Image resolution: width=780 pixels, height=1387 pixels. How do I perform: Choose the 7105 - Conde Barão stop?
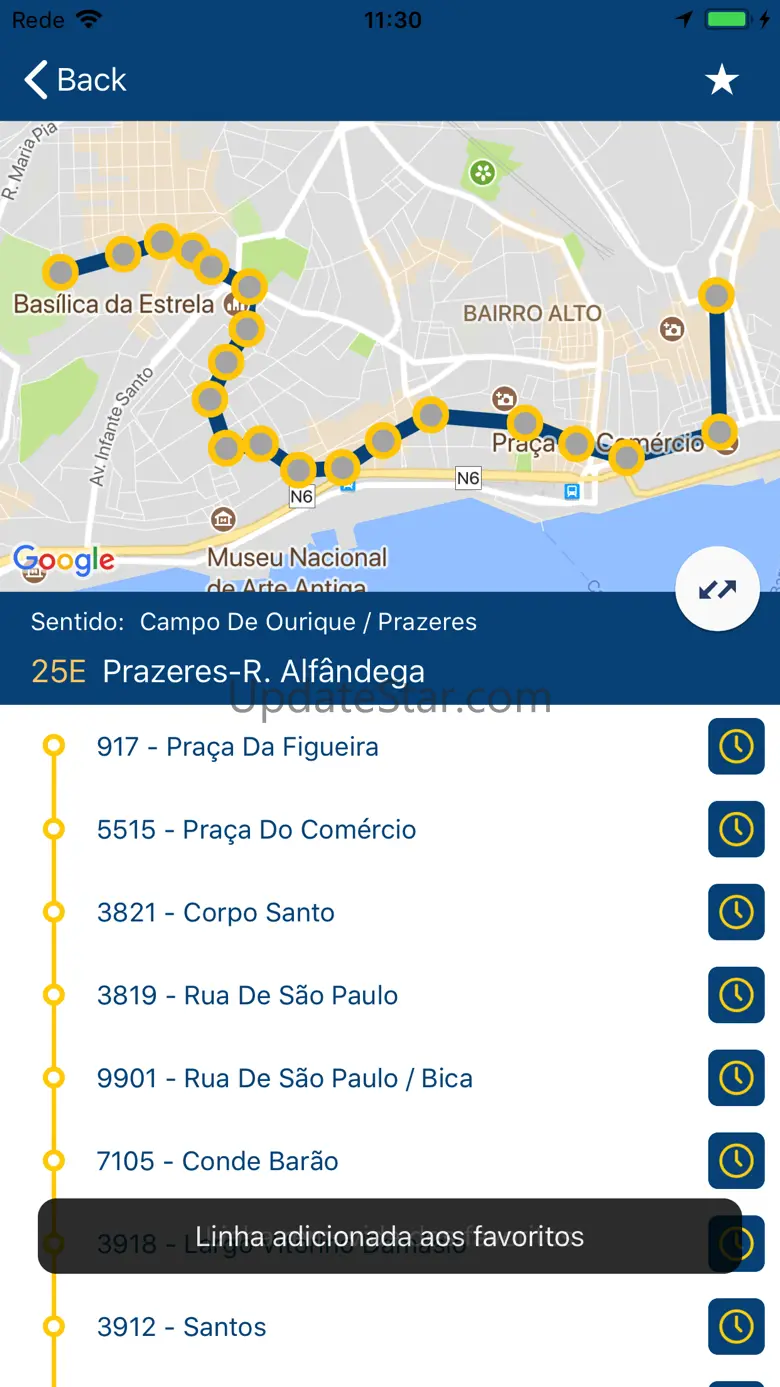click(218, 1162)
